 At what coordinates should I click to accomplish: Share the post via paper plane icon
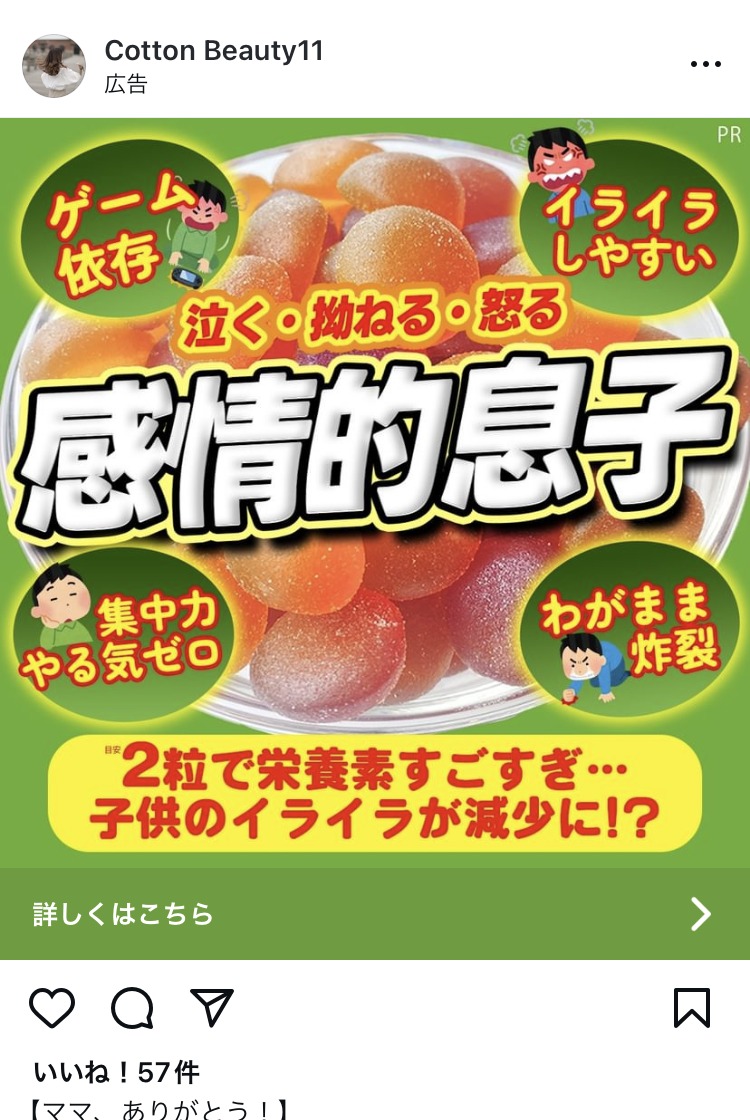(x=211, y=1008)
